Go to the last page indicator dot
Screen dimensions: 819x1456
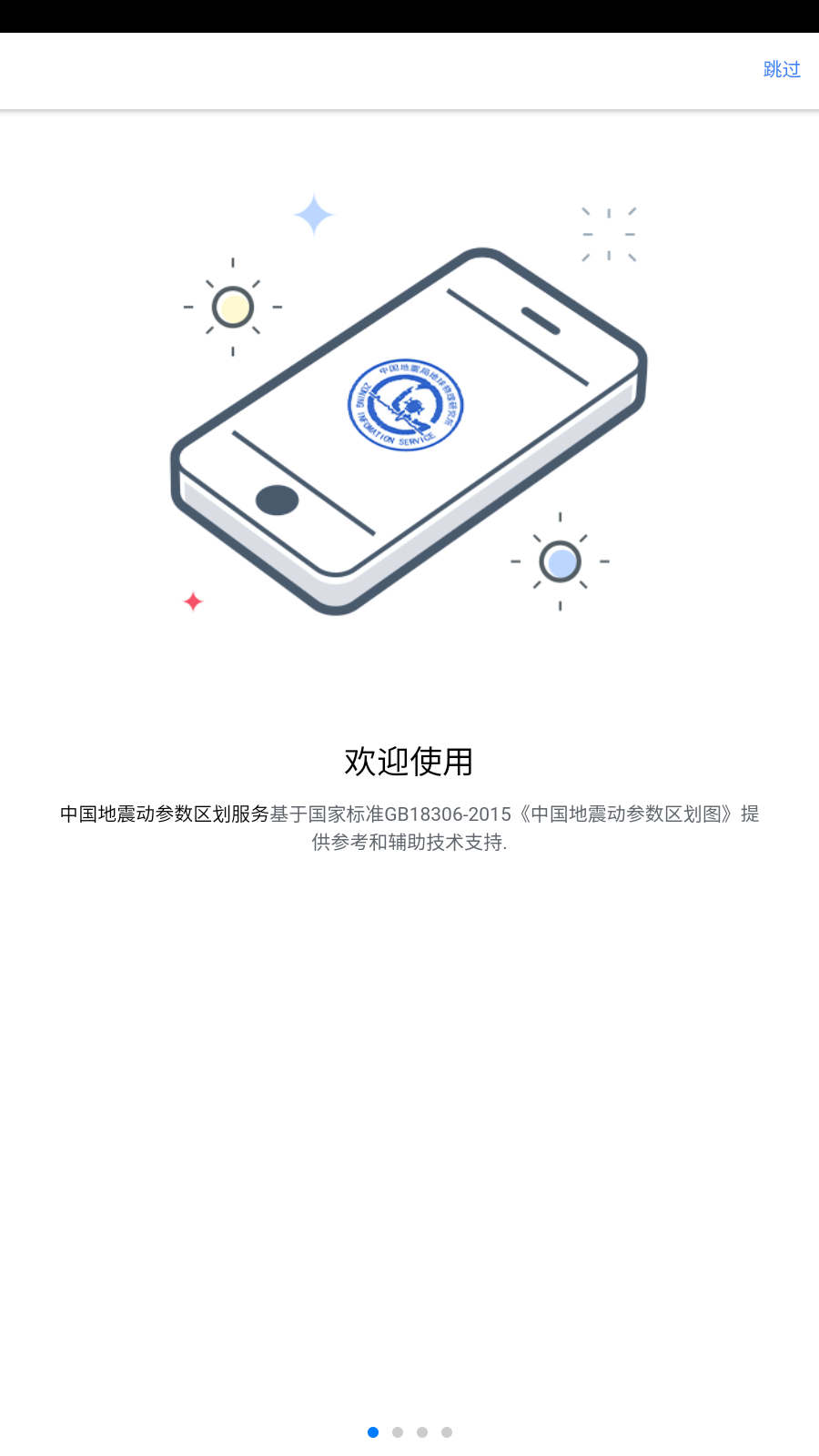447,1432
